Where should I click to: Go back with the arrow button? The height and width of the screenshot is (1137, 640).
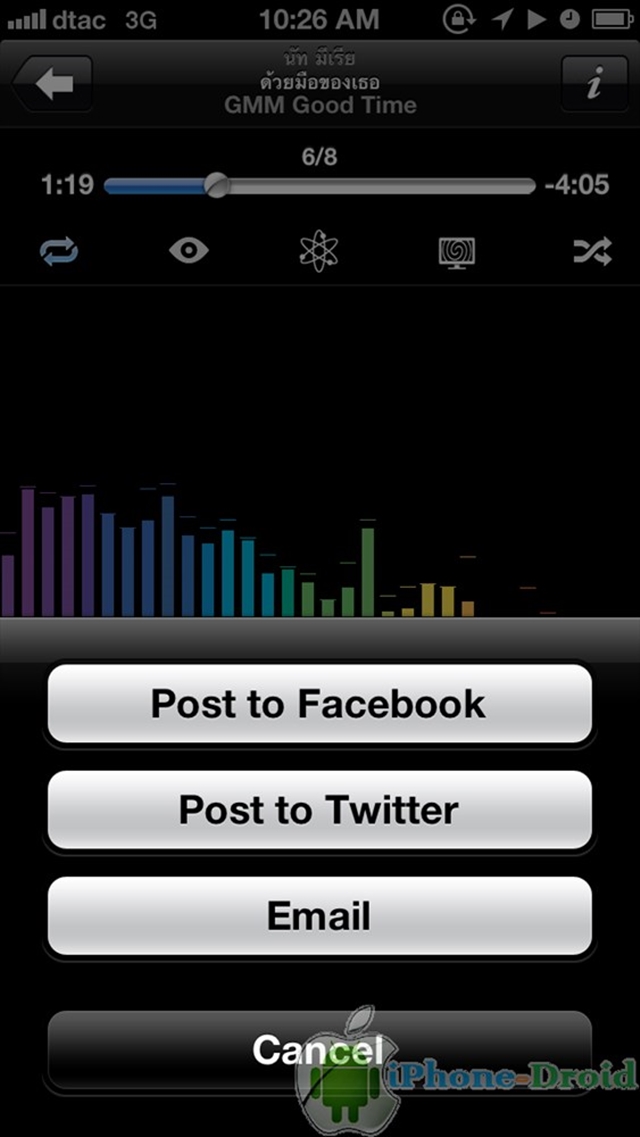click(x=52, y=84)
